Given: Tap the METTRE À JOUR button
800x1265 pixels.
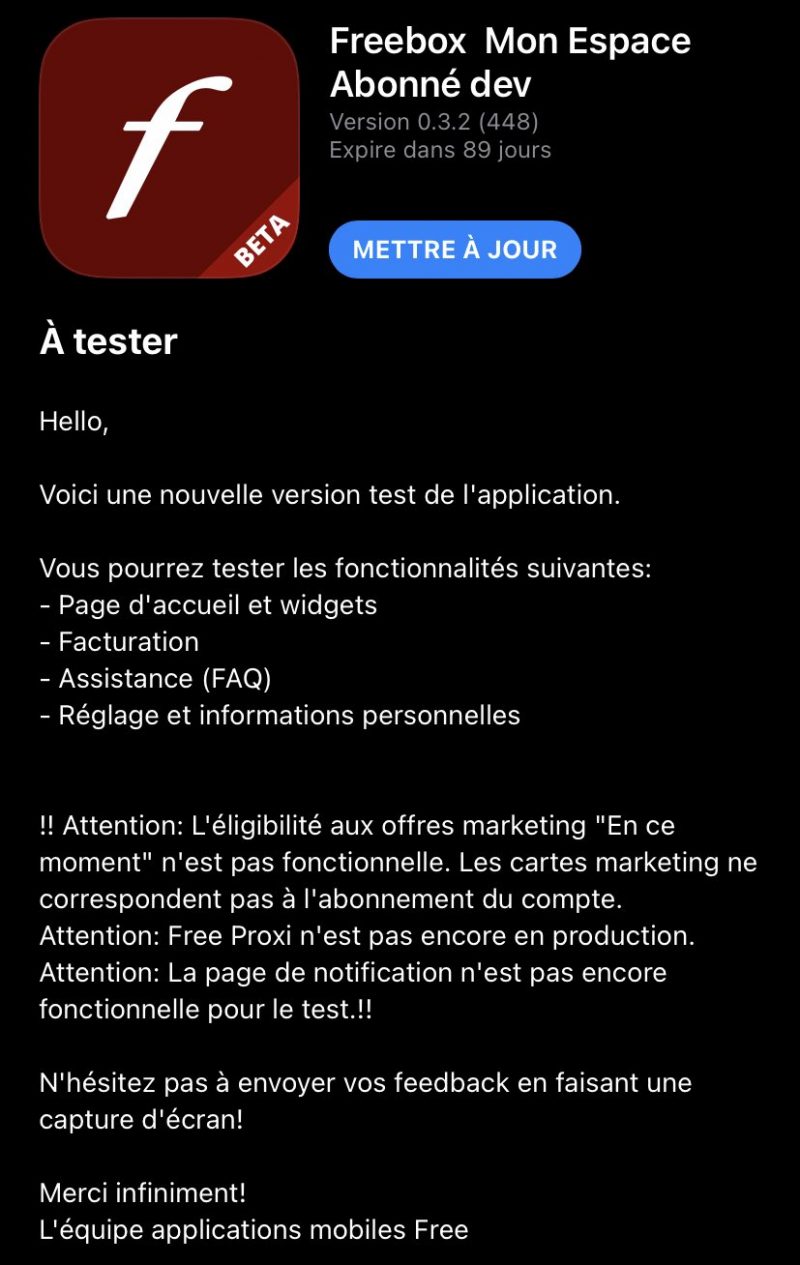Looking at the screenshot, I should (x=455, y=249).
